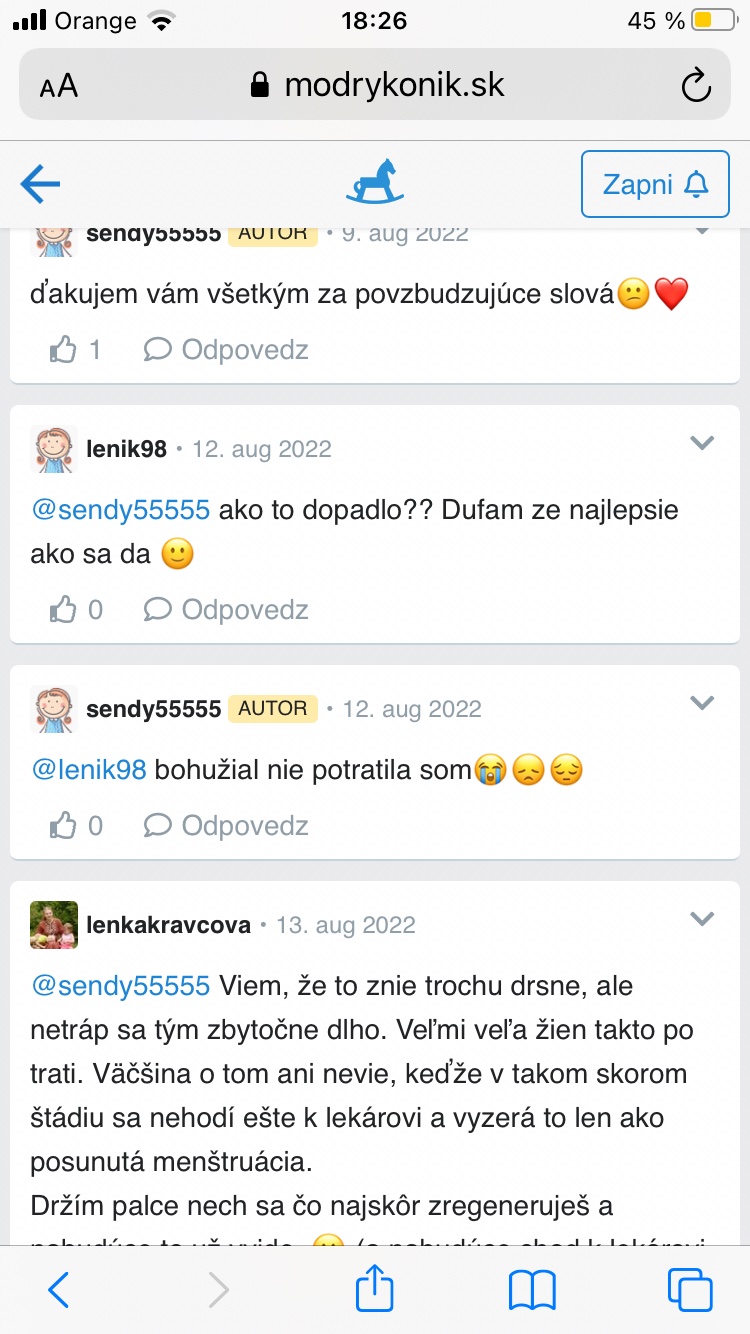750x1334 pixels.
Task: Share this page from Safari toolbar
Action: pos(375,1289)
